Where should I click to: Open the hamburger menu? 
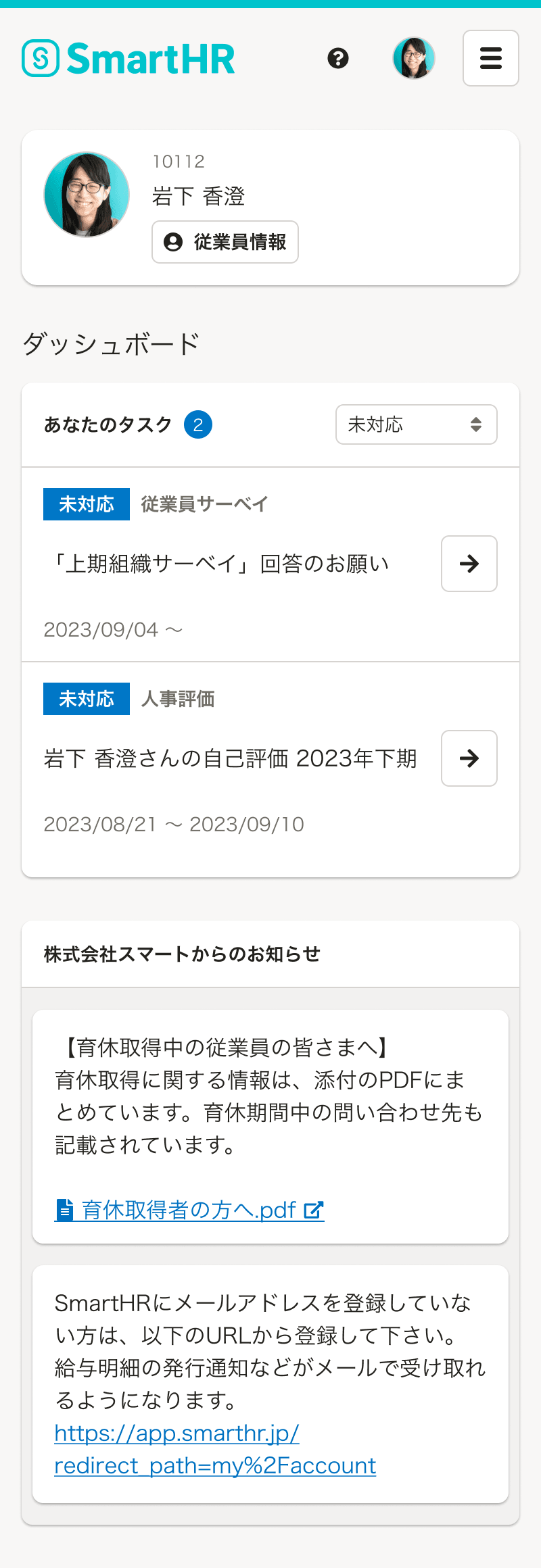[x=490, y=59]
